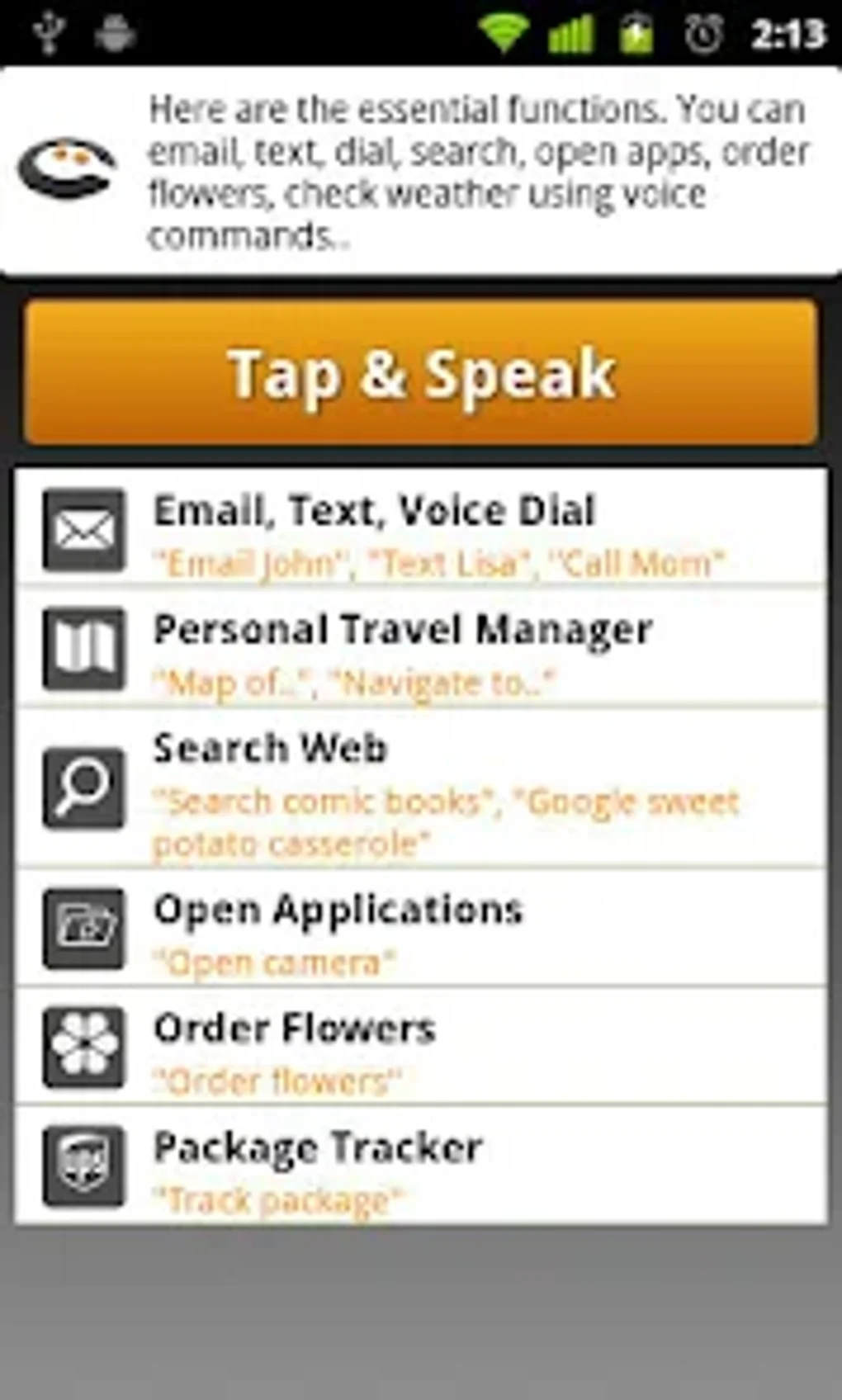
Task: Tap the Tap & Speak button
Action: (421, 372)
